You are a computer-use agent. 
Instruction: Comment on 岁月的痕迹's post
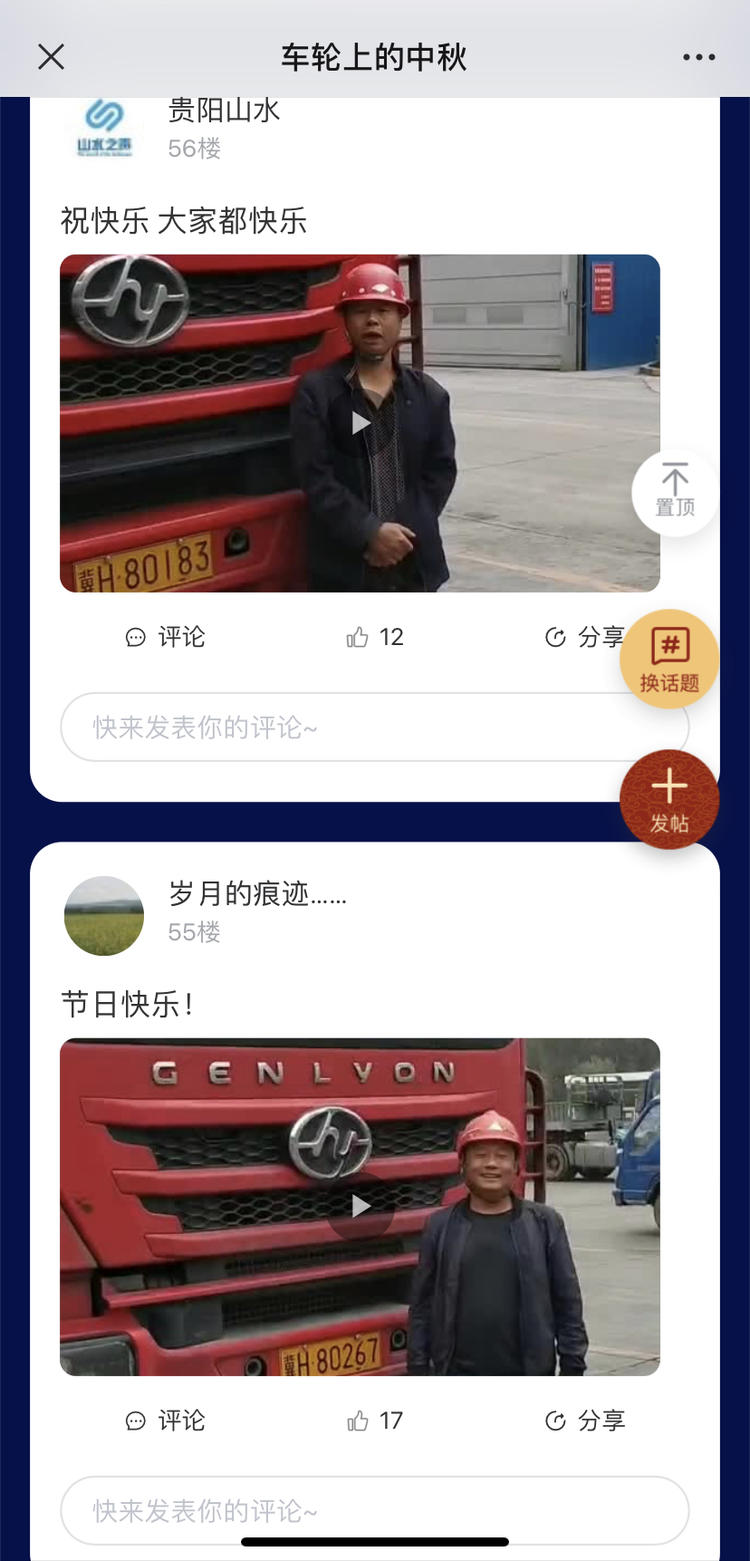point(165,1420)
